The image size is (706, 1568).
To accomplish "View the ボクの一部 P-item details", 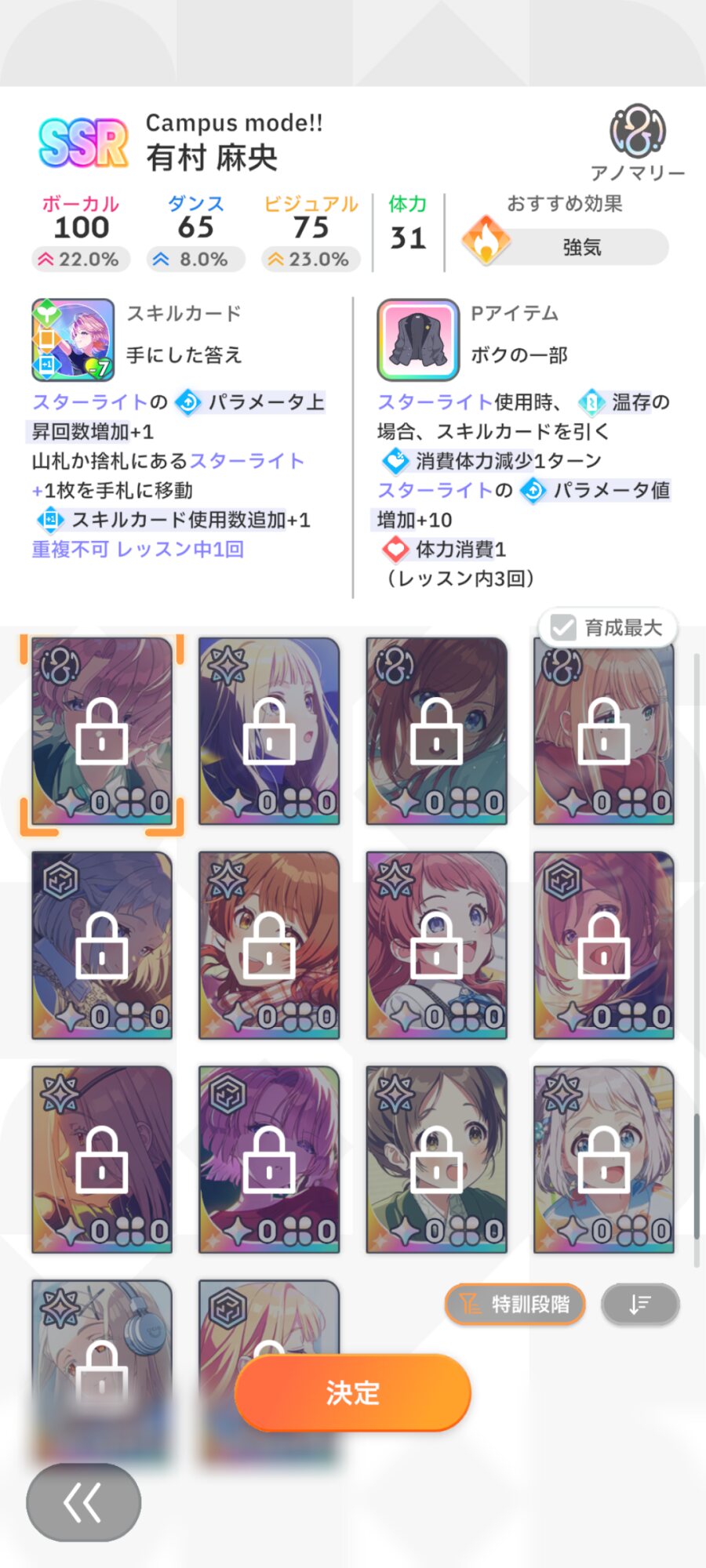I will click(x=418, y=339).
